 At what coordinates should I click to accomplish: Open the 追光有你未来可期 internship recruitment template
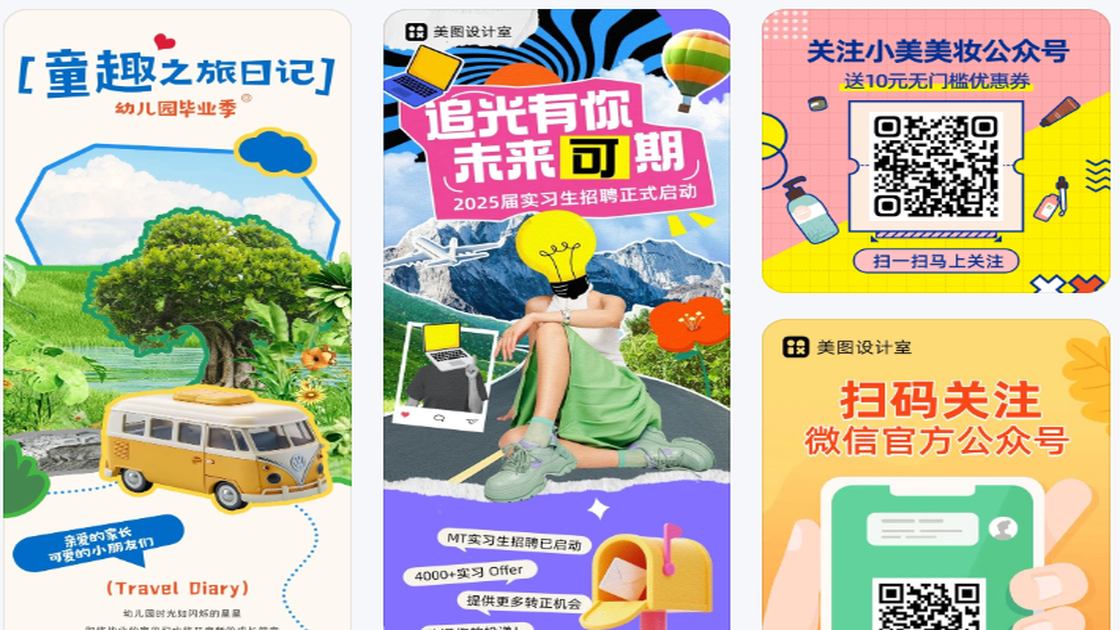pos(556,320)
